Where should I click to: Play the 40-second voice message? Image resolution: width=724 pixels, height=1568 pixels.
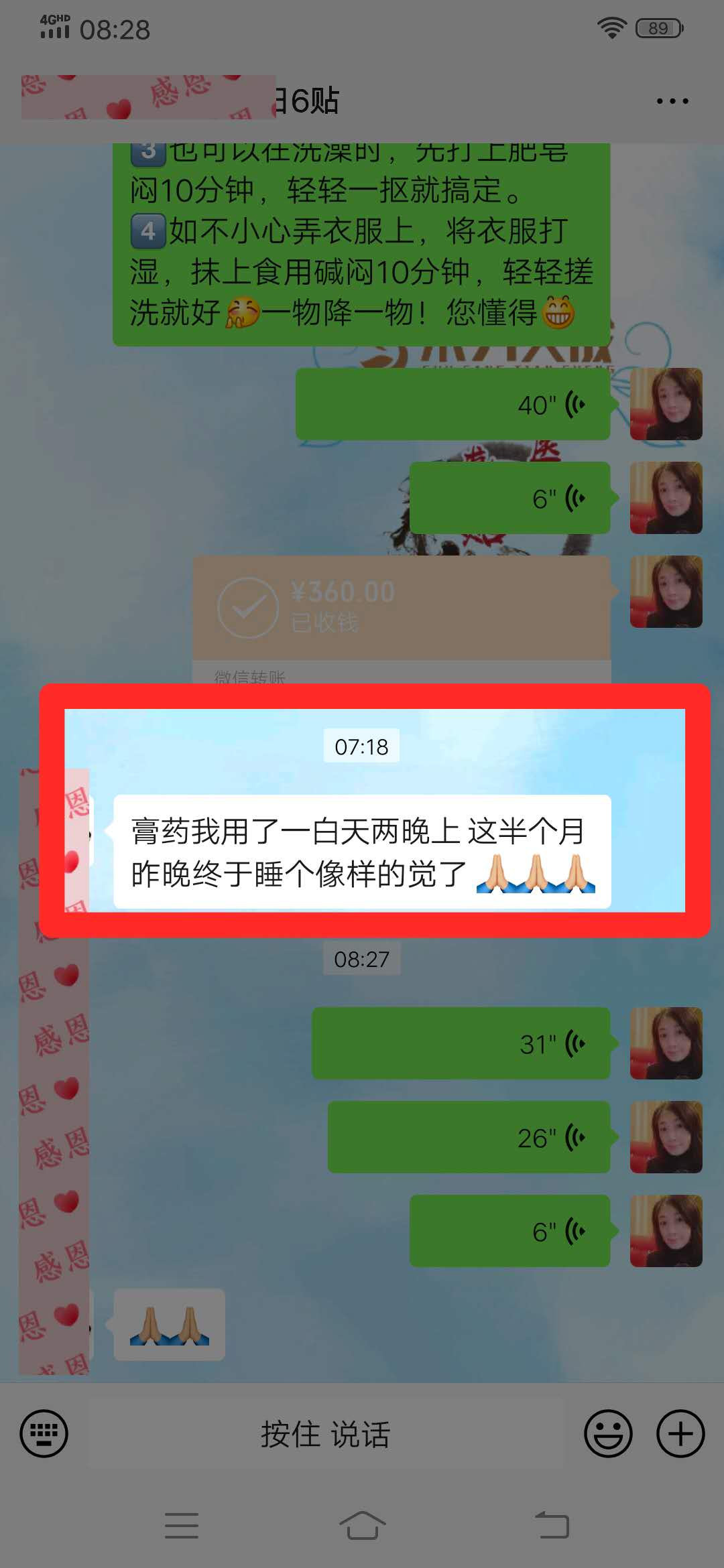453,404
